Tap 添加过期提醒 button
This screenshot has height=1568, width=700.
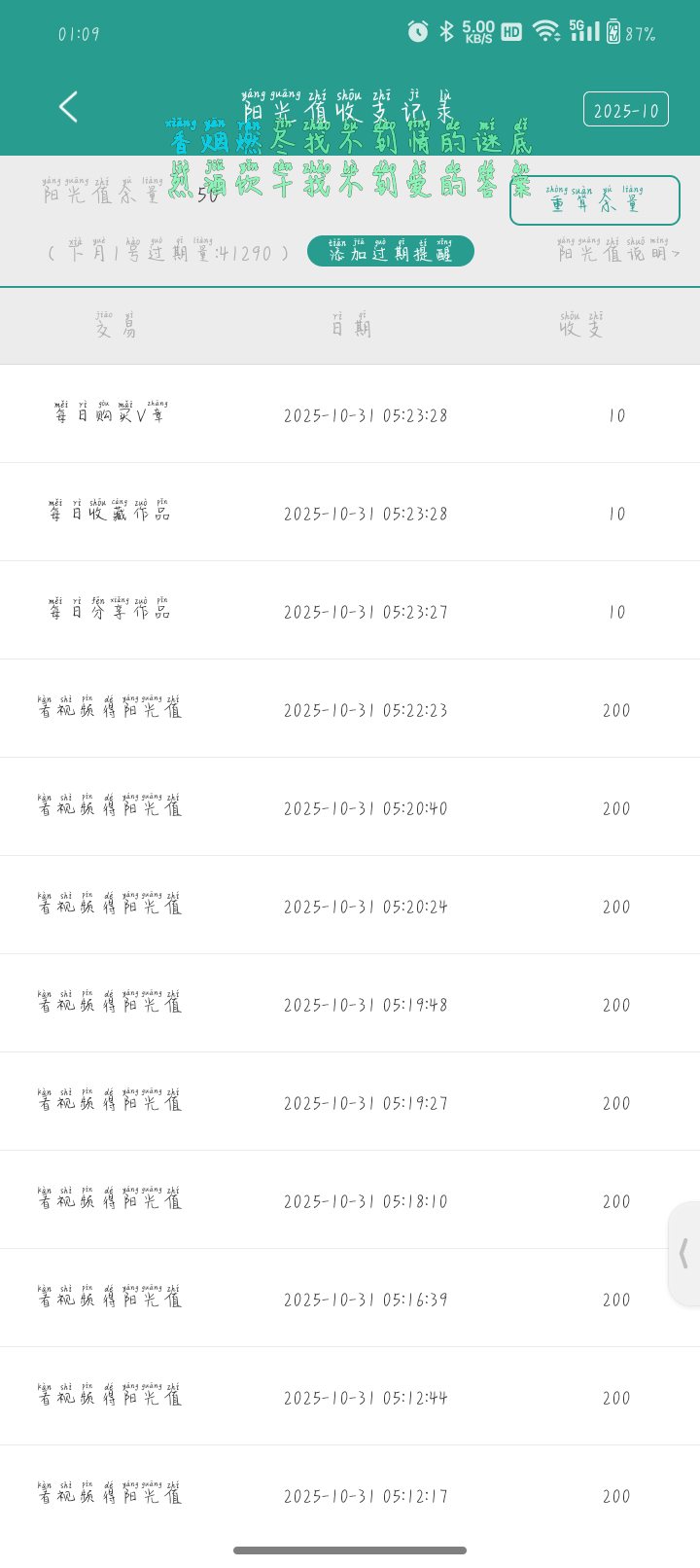point(391,251)
